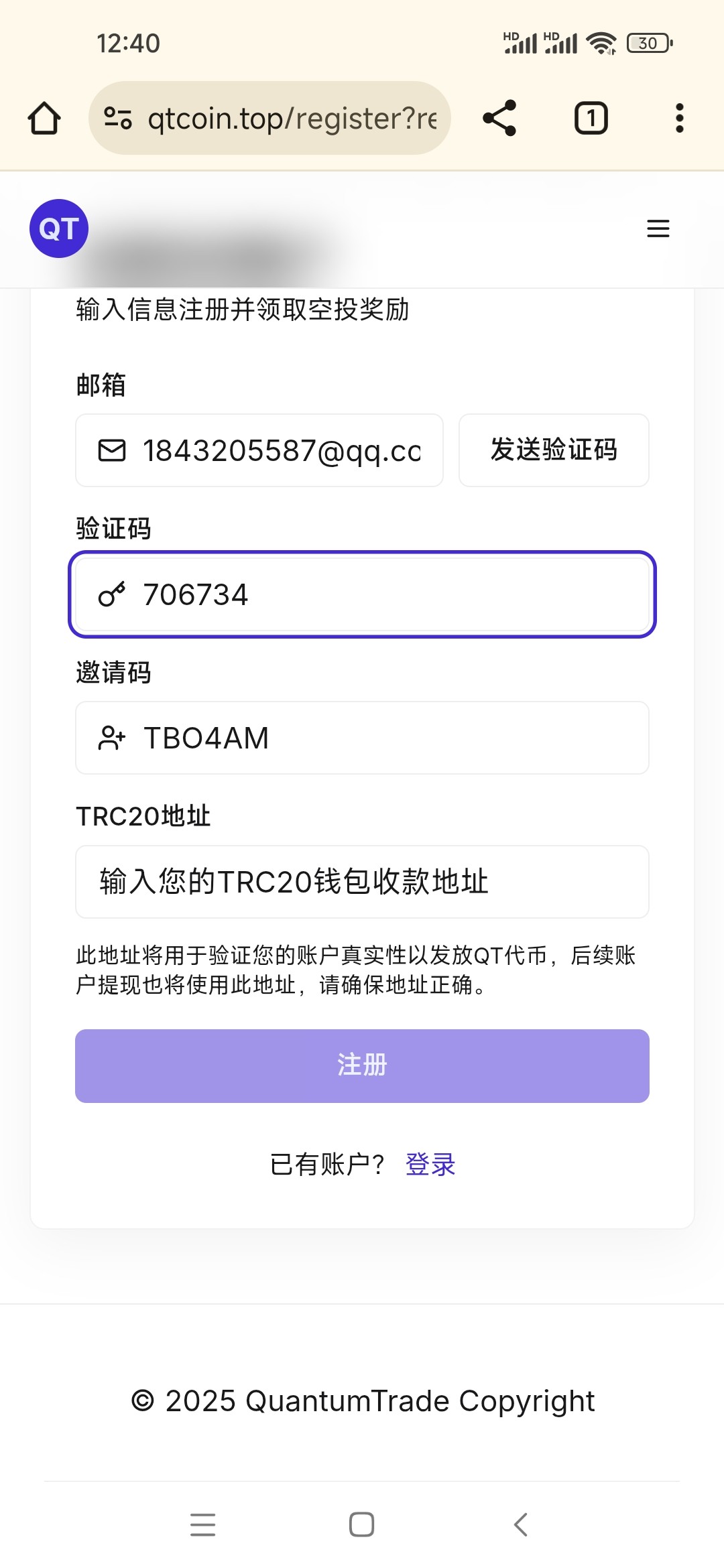Image resolution: width=724 pixels, height=1568 pixels.
Task: Share this page
Action: (499, 119)
